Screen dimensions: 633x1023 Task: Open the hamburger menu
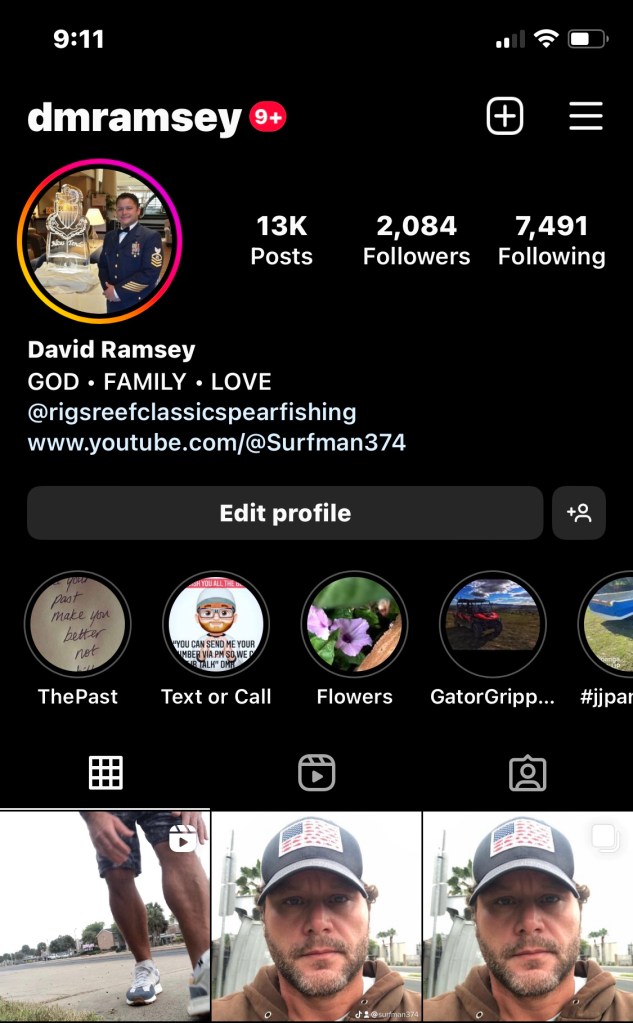tap(586, 117)
